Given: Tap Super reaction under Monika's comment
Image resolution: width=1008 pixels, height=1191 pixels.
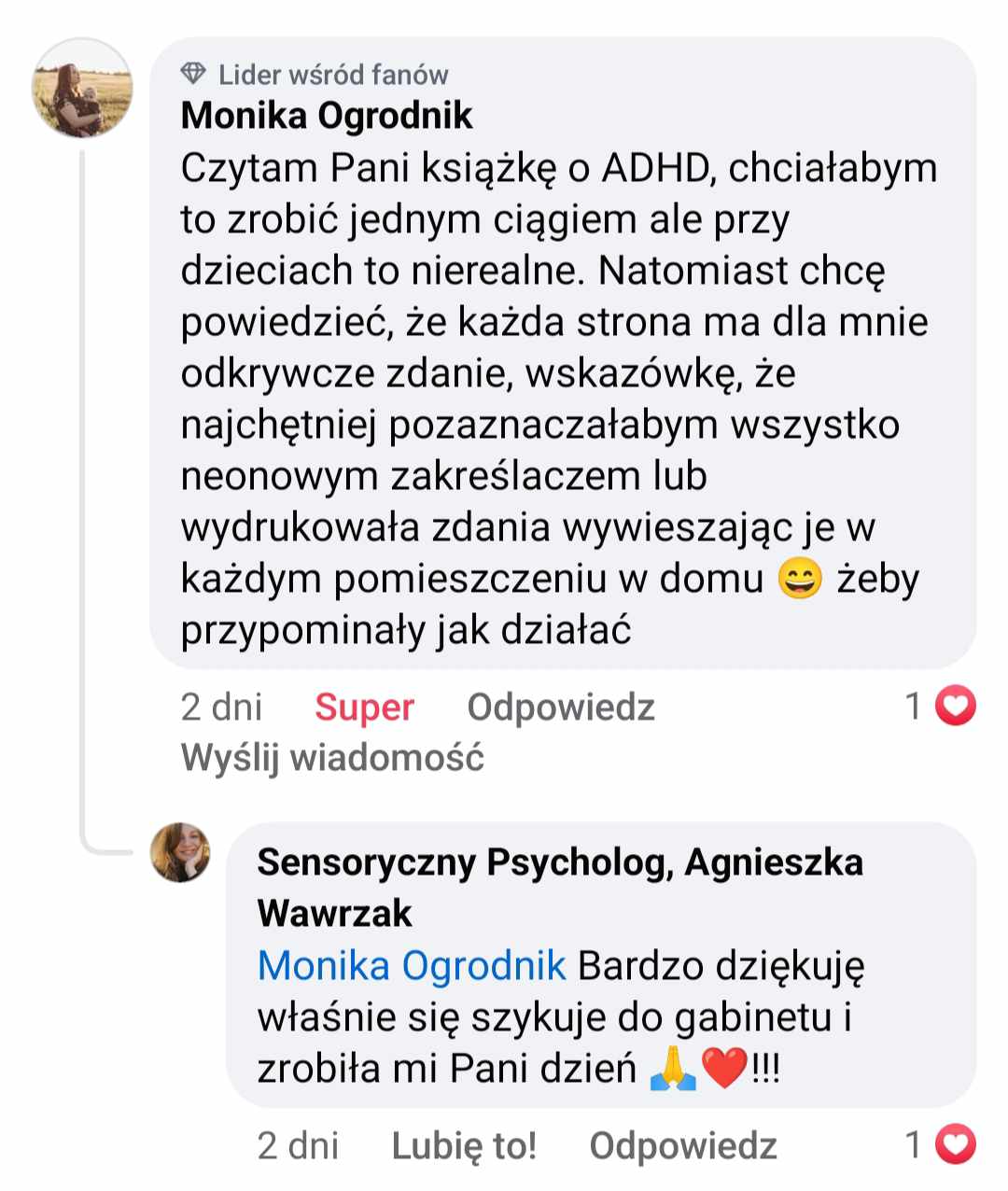Looking at the screenshot, I should click(x=364, y=708).
